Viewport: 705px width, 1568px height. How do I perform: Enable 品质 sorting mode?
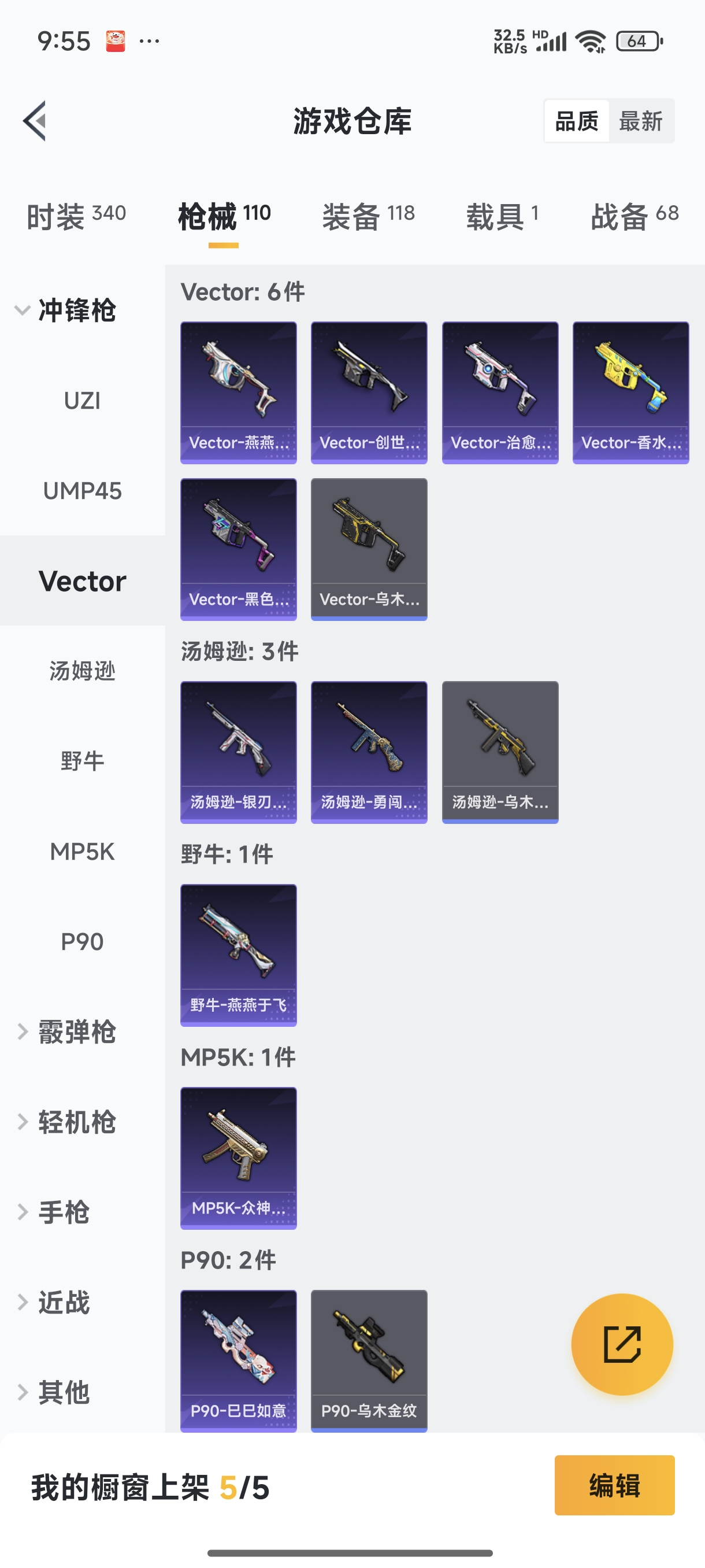(x=577, y=120)
